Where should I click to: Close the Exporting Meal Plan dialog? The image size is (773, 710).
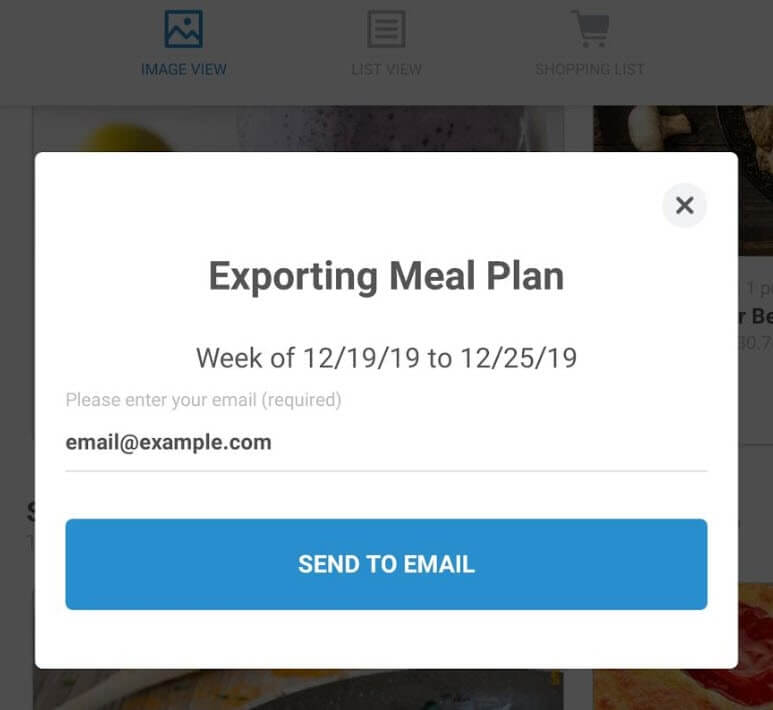[684, 206]
